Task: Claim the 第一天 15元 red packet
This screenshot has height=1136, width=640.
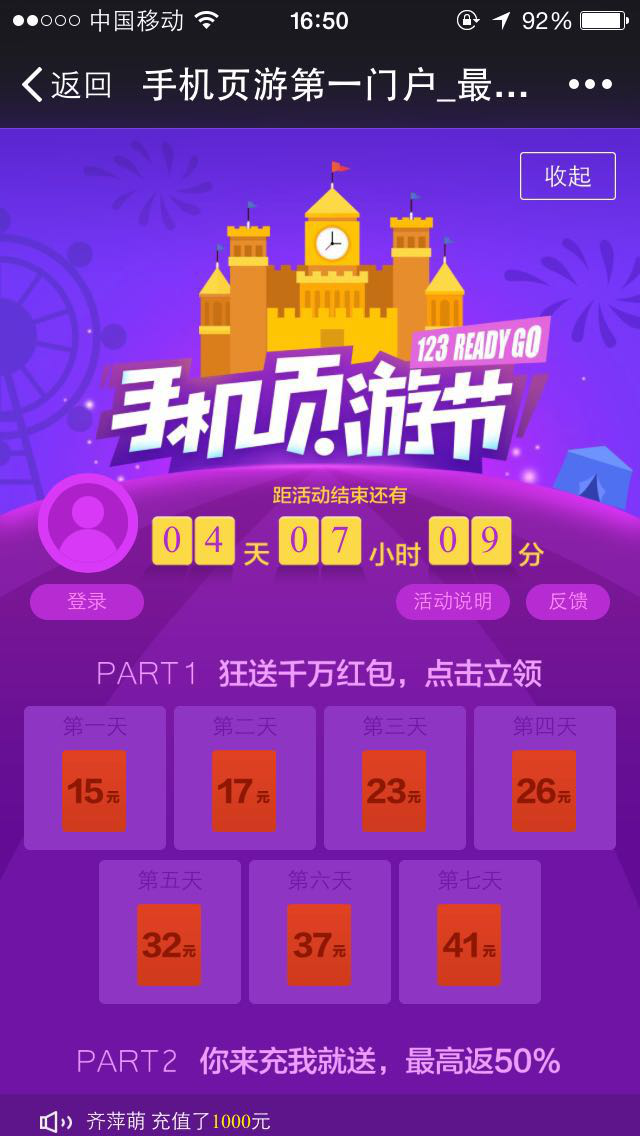Action: click(x=94, y=790)
